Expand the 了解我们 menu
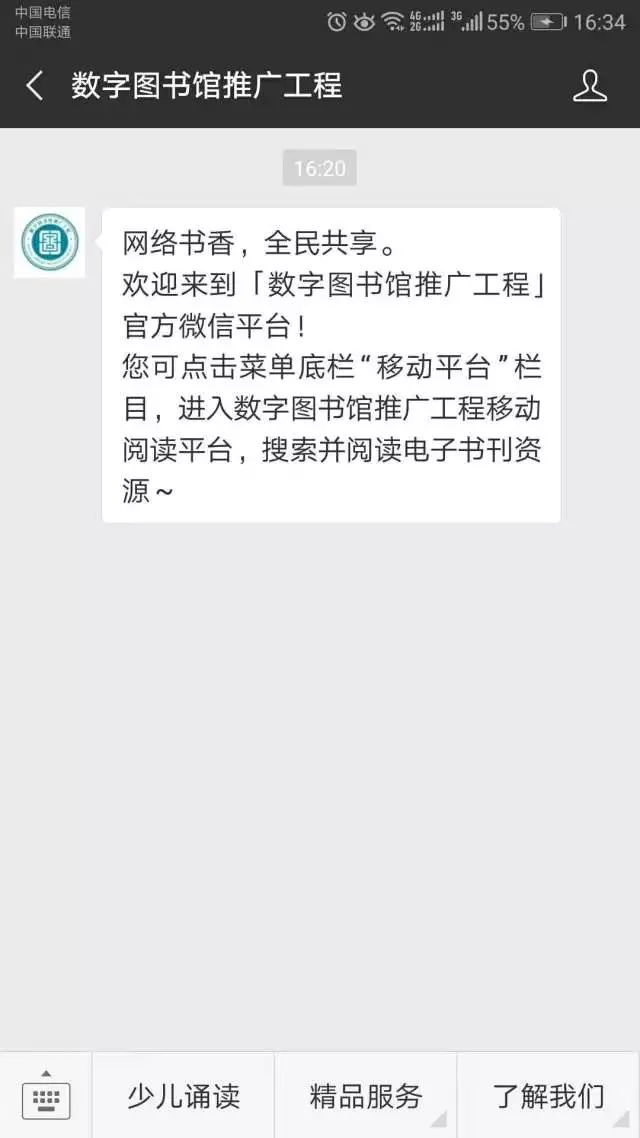 tap(548, 1096)
